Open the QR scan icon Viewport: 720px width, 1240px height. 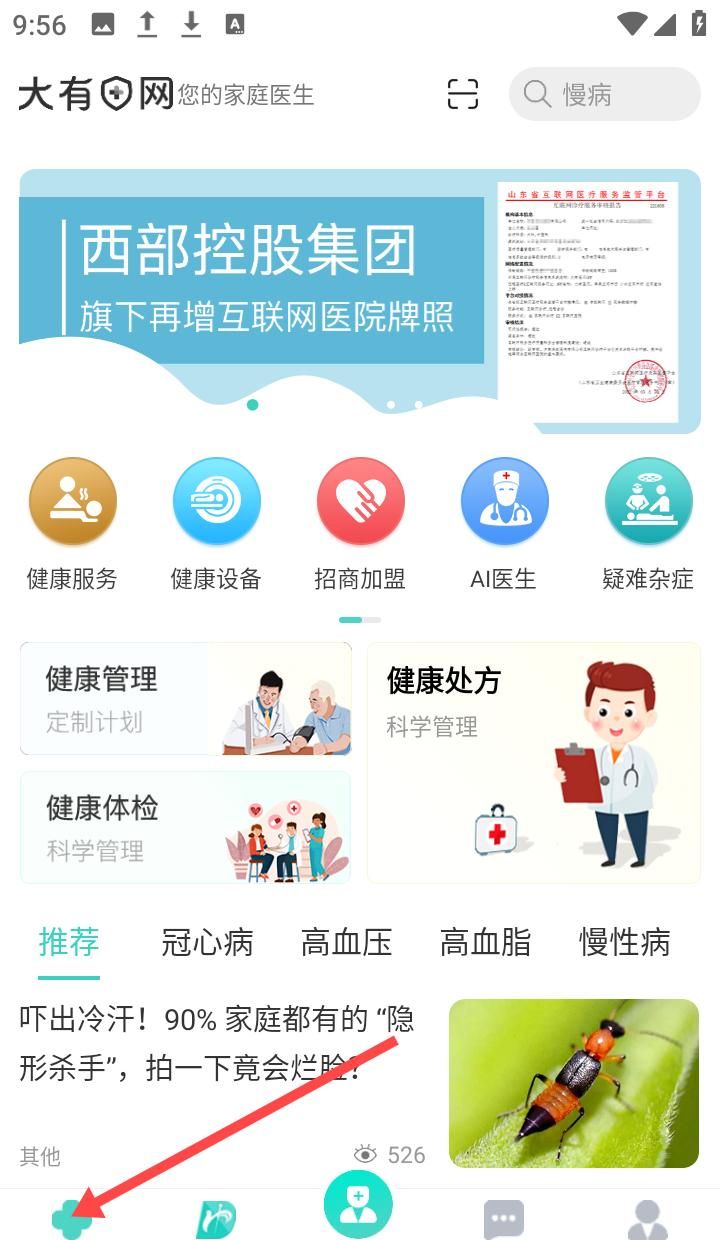[462, 95]
